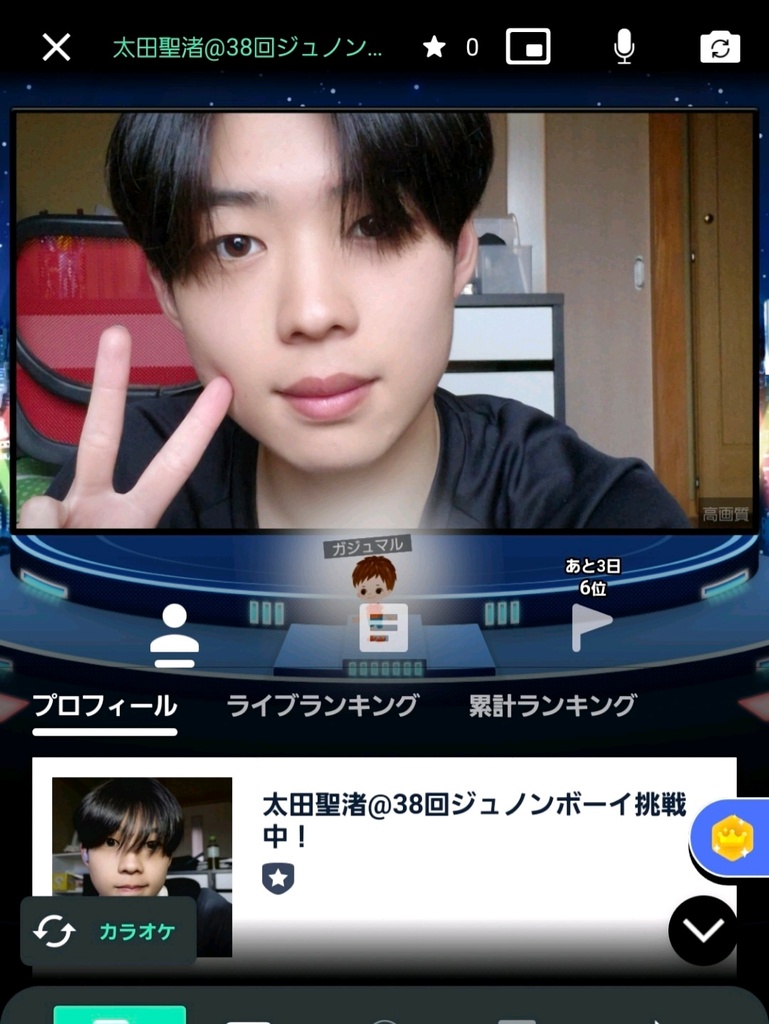Viewport: 769px width, 1024px height.
Task: Switch the camera
Action: click(720, 47)
